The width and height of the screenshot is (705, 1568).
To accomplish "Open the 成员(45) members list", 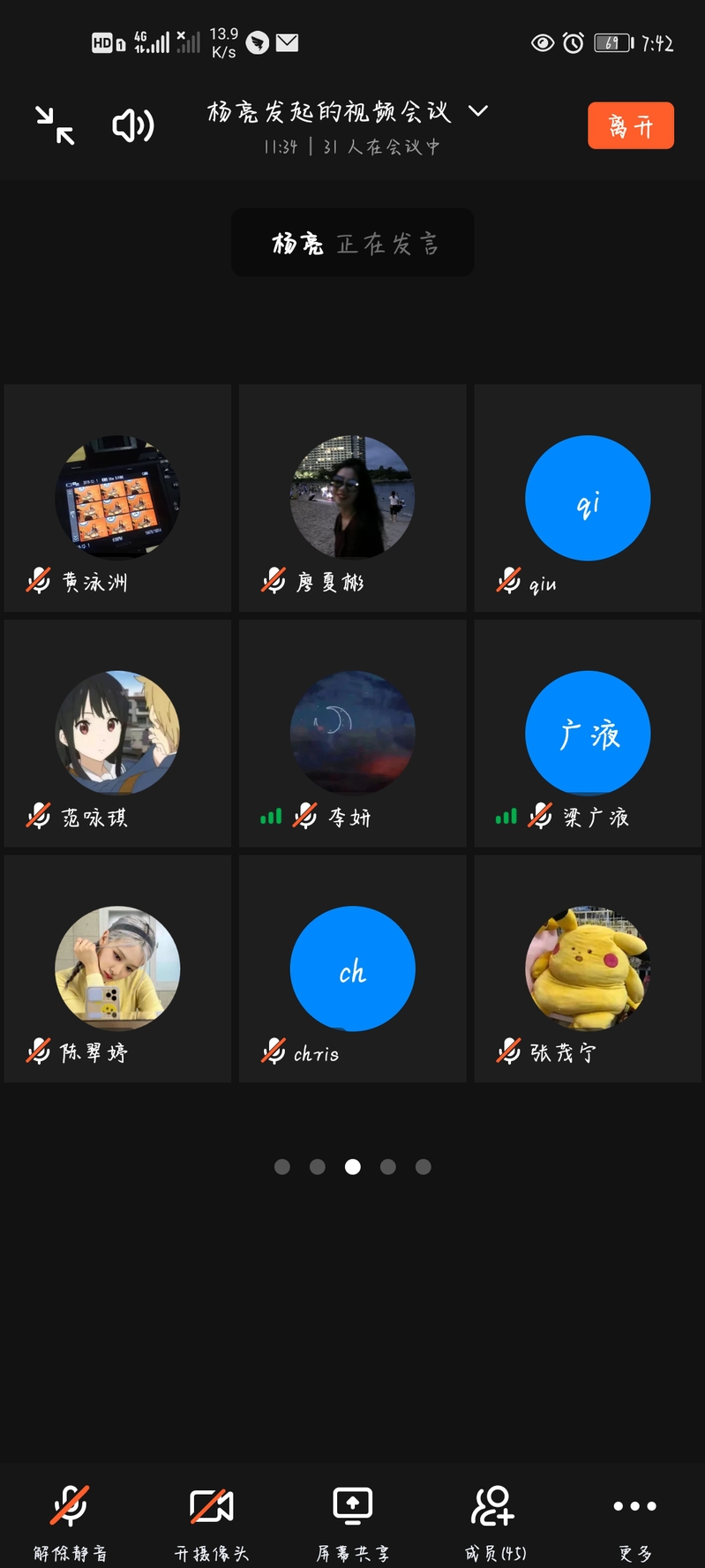I will (494, 1520).
